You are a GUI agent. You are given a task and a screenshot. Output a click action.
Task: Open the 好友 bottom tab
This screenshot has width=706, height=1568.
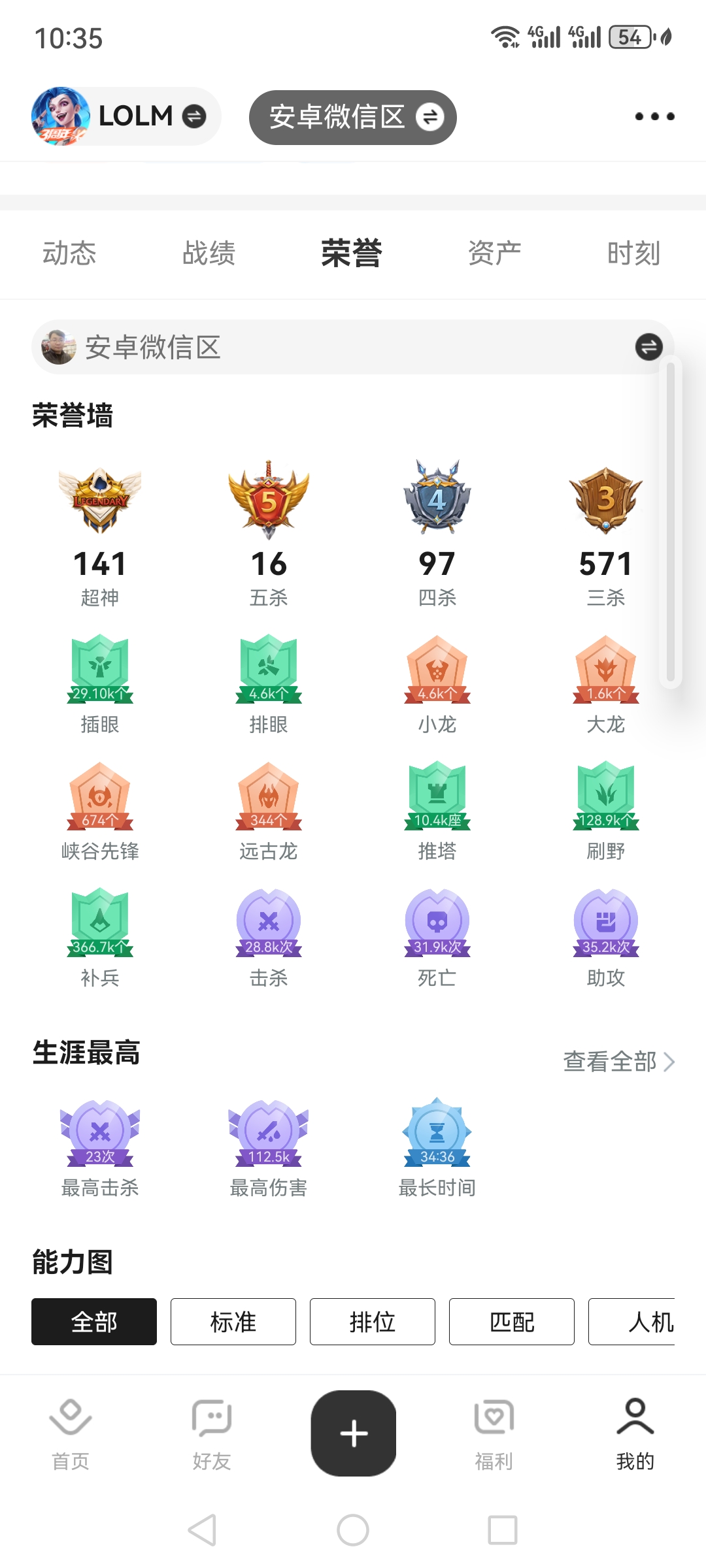[x=212, y=1434]
